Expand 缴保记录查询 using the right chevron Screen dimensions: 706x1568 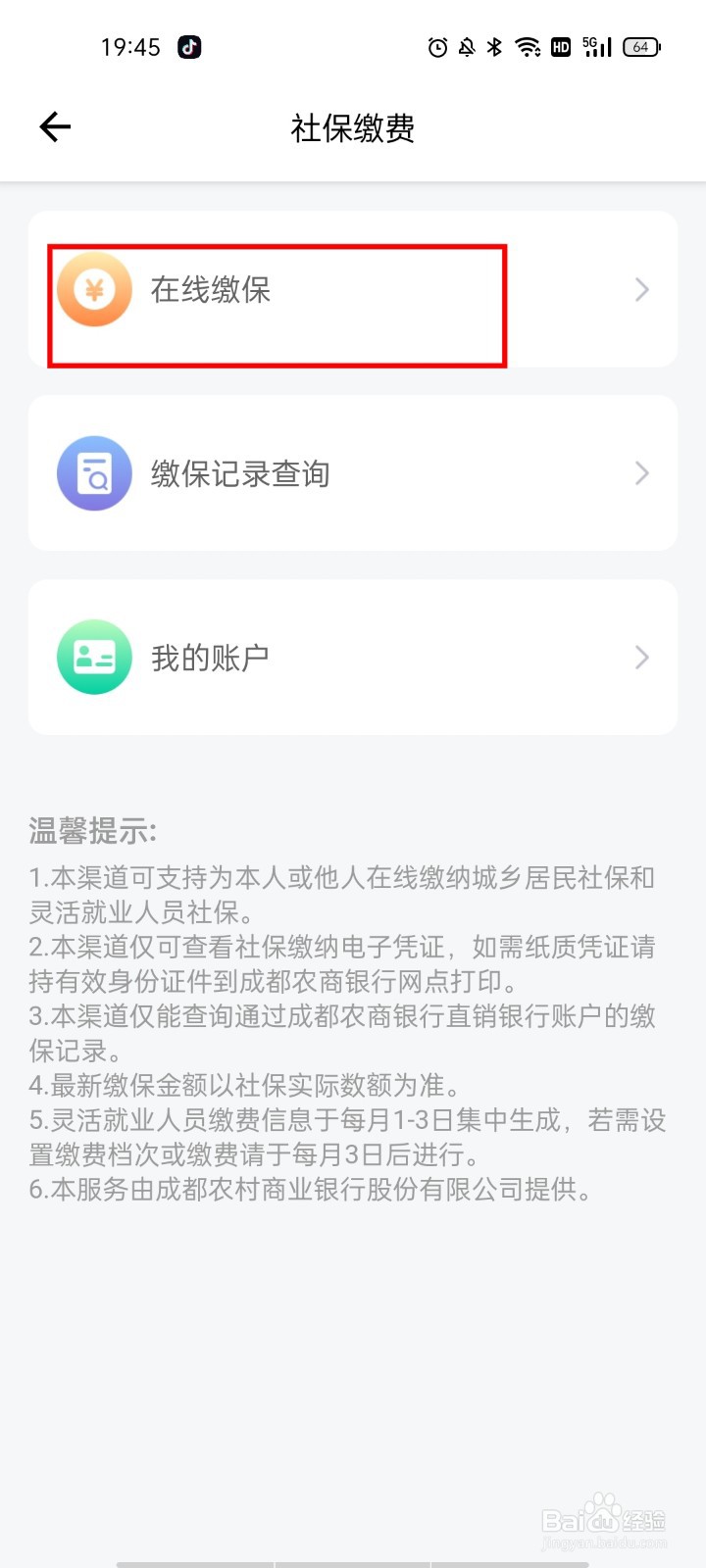point(642,473)
